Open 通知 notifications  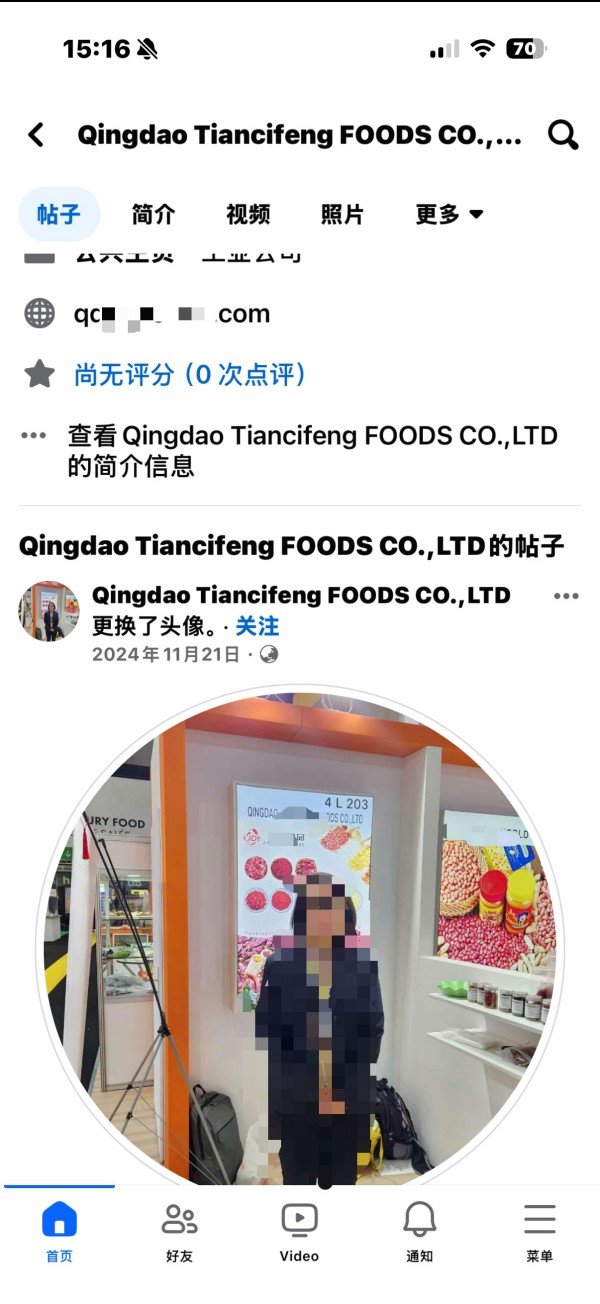pos(419,1232)
